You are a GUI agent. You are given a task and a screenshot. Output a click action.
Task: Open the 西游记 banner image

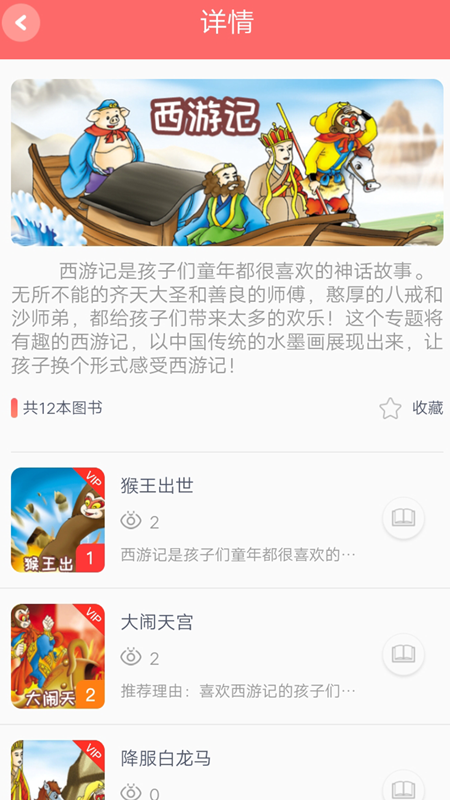227,163
